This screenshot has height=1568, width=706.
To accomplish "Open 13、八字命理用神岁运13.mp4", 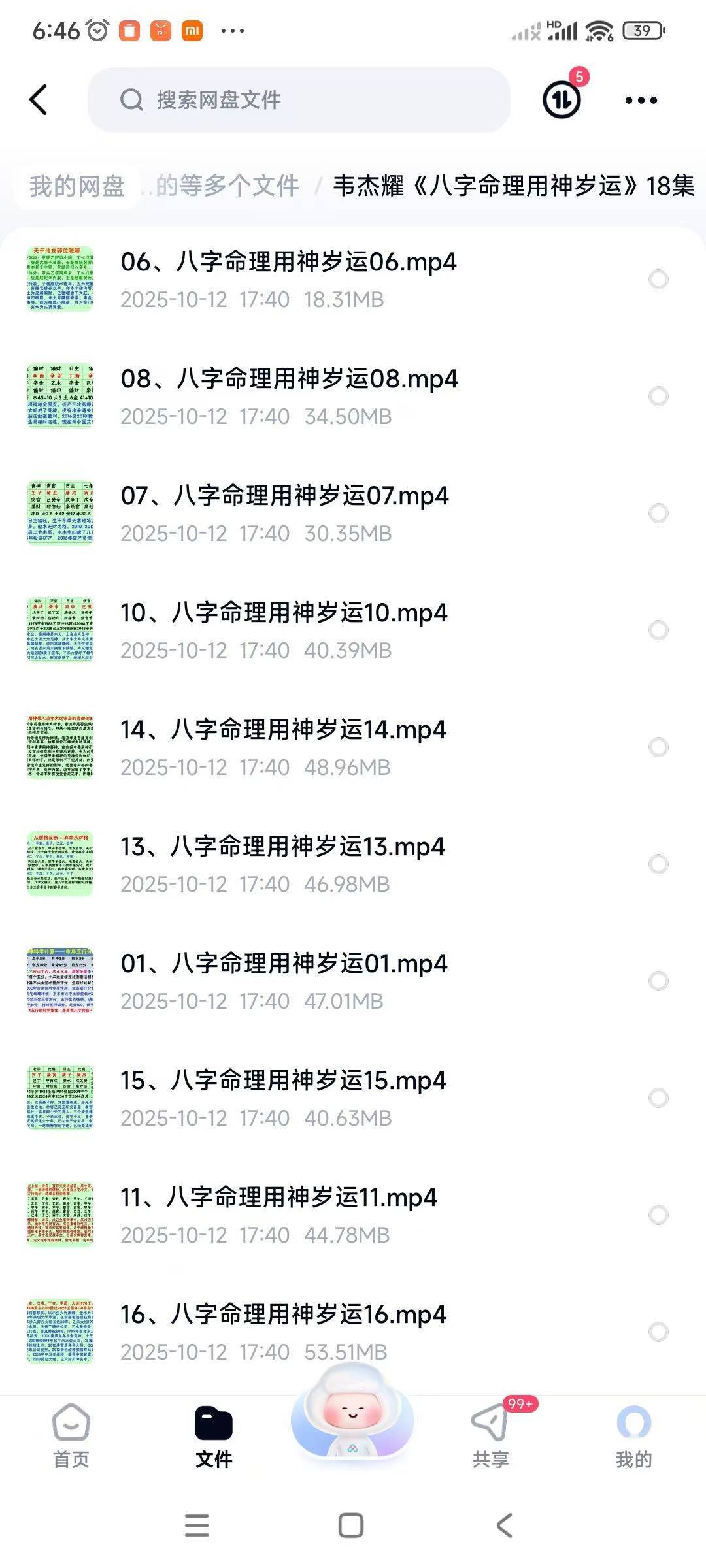I will [x=282, y=847].
